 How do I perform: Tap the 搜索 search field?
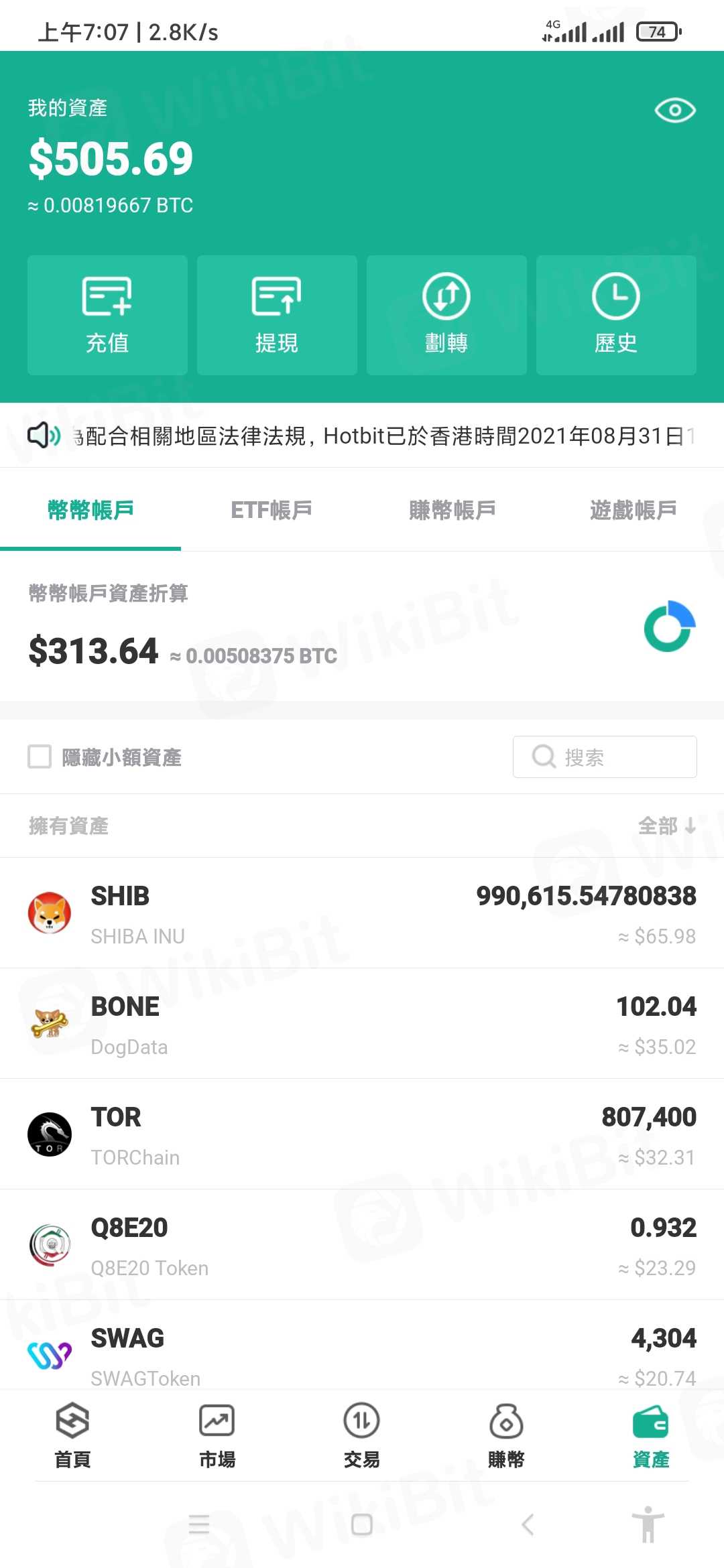point(605,757)
